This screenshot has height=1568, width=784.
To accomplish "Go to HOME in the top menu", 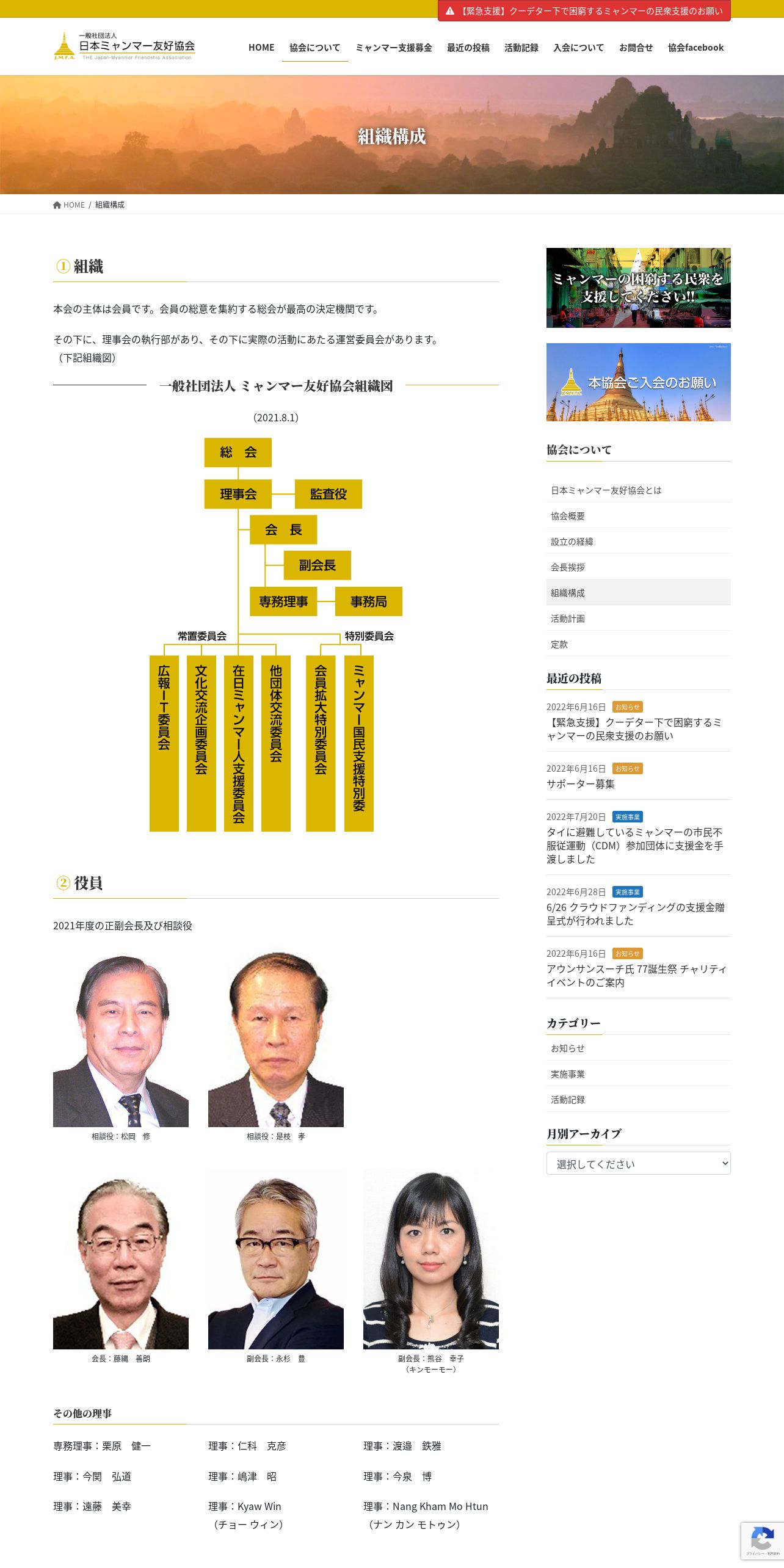I will click(261, 48).
